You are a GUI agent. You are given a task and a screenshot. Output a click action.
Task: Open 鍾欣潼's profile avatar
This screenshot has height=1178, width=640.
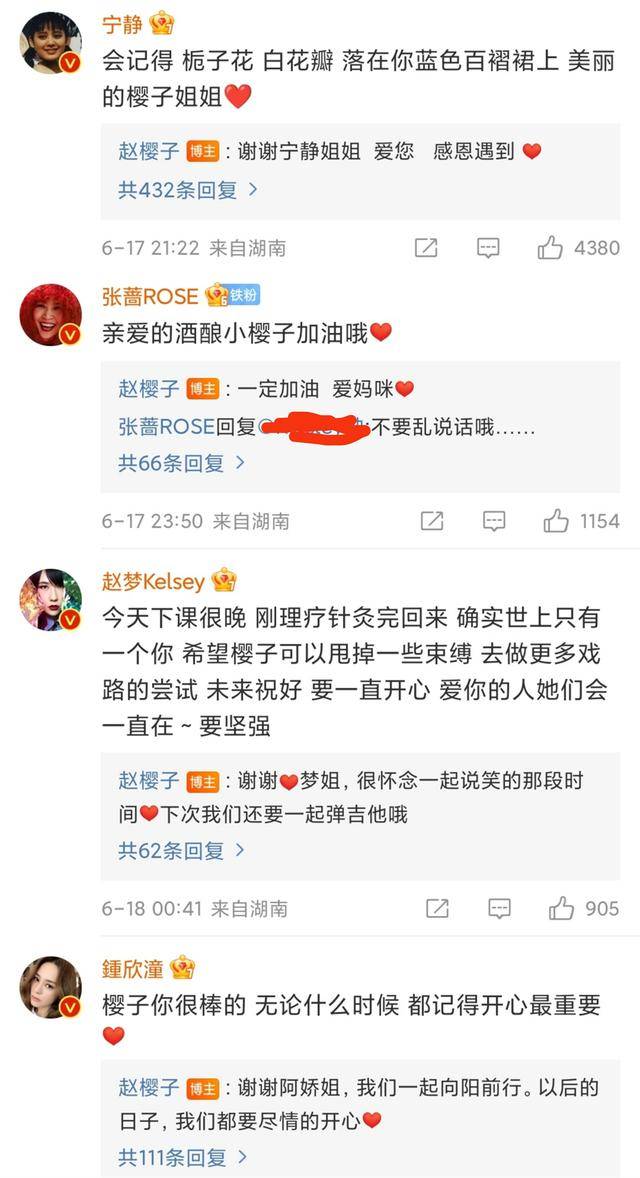point(51,988)
